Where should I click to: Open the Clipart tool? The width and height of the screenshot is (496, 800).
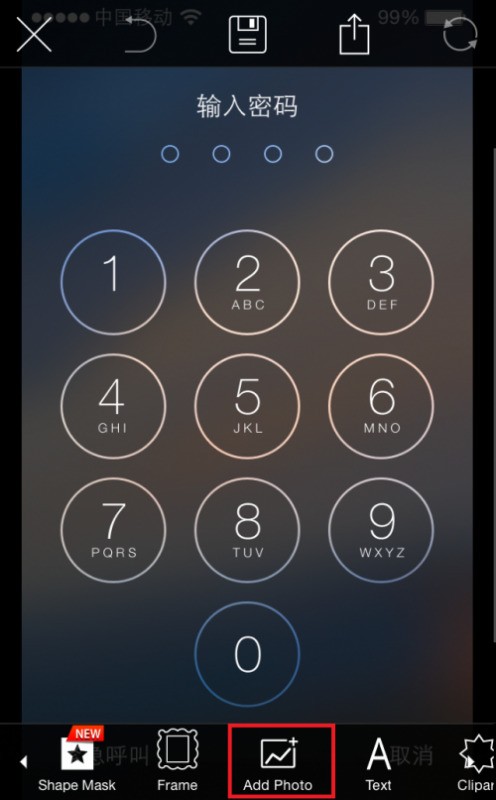click(x=477, y=762)
